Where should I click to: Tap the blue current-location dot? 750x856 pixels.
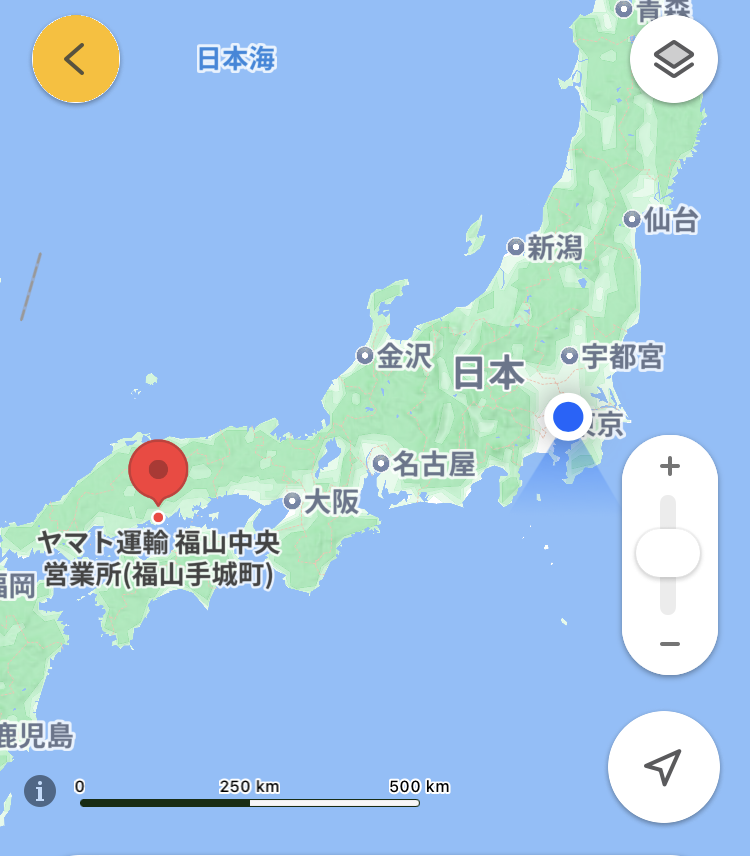pos(568,416)
